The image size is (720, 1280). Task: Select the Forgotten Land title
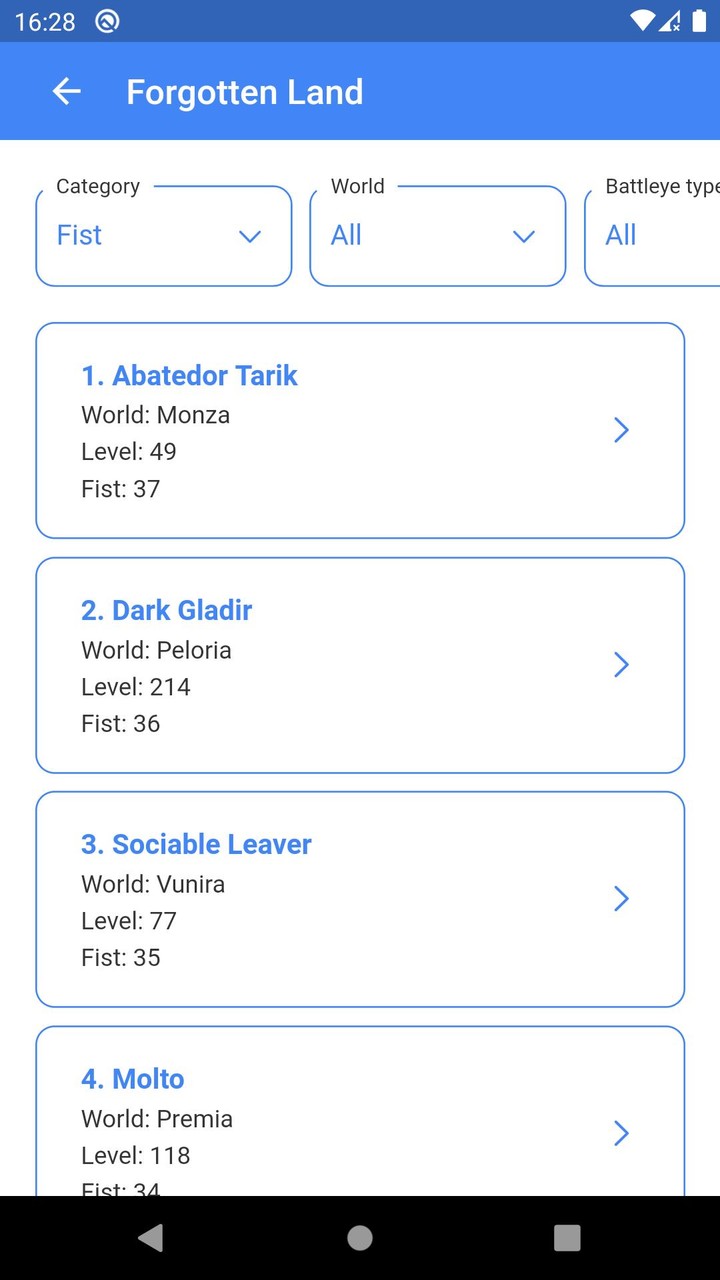[244, 91]
